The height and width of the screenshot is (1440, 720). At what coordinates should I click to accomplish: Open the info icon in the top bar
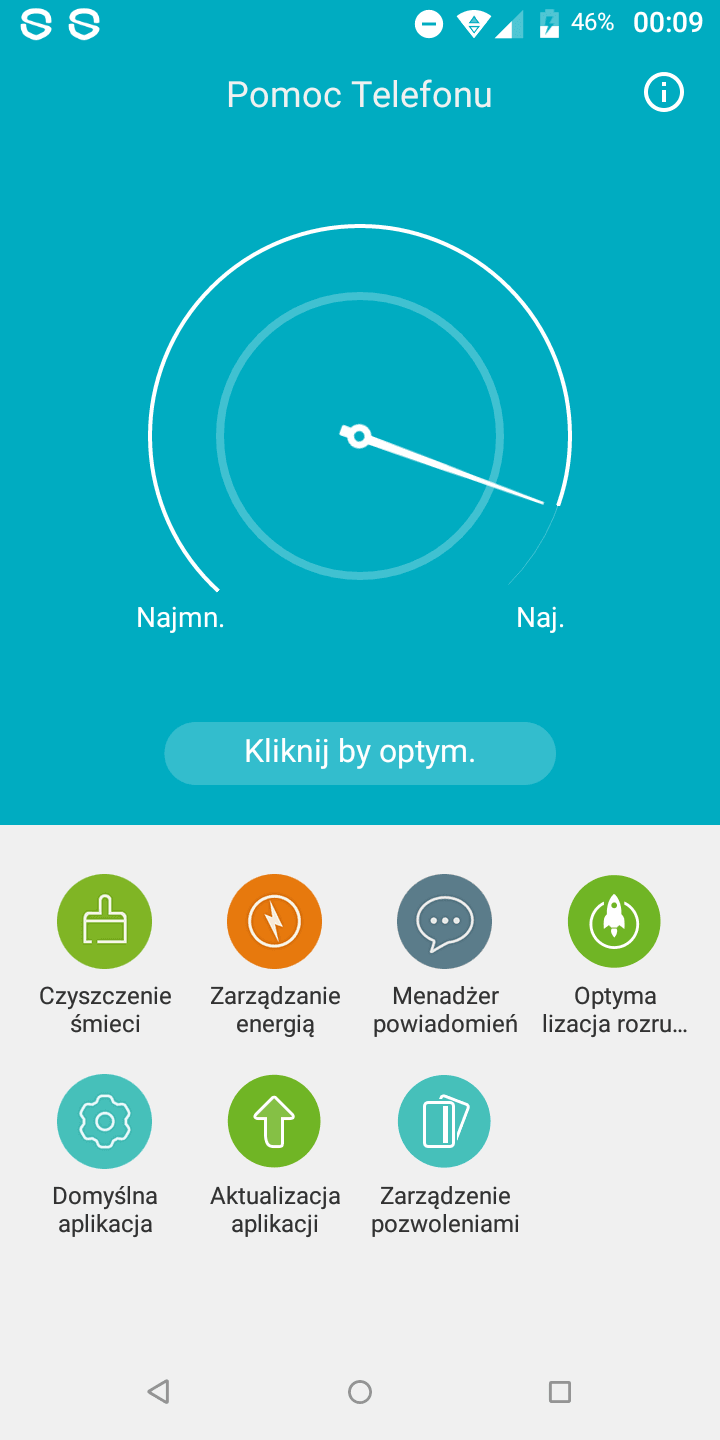(x=663, y=94)
